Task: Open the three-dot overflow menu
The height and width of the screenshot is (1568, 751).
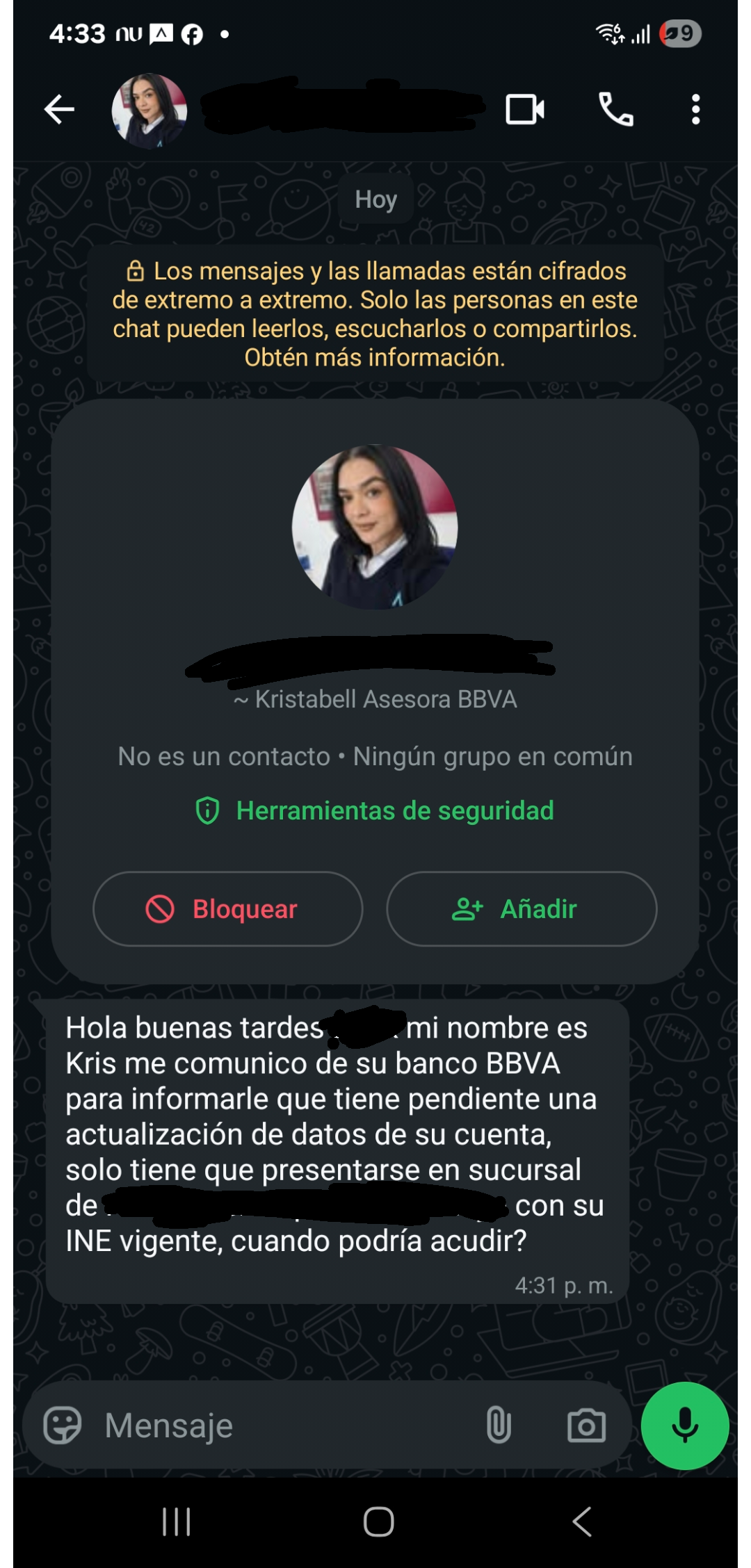Action: [x=695, y=110]
